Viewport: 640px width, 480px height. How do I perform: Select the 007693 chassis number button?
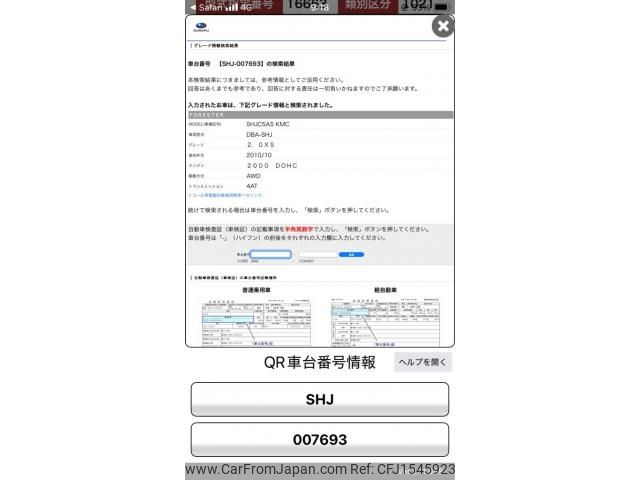click(320, 439)
